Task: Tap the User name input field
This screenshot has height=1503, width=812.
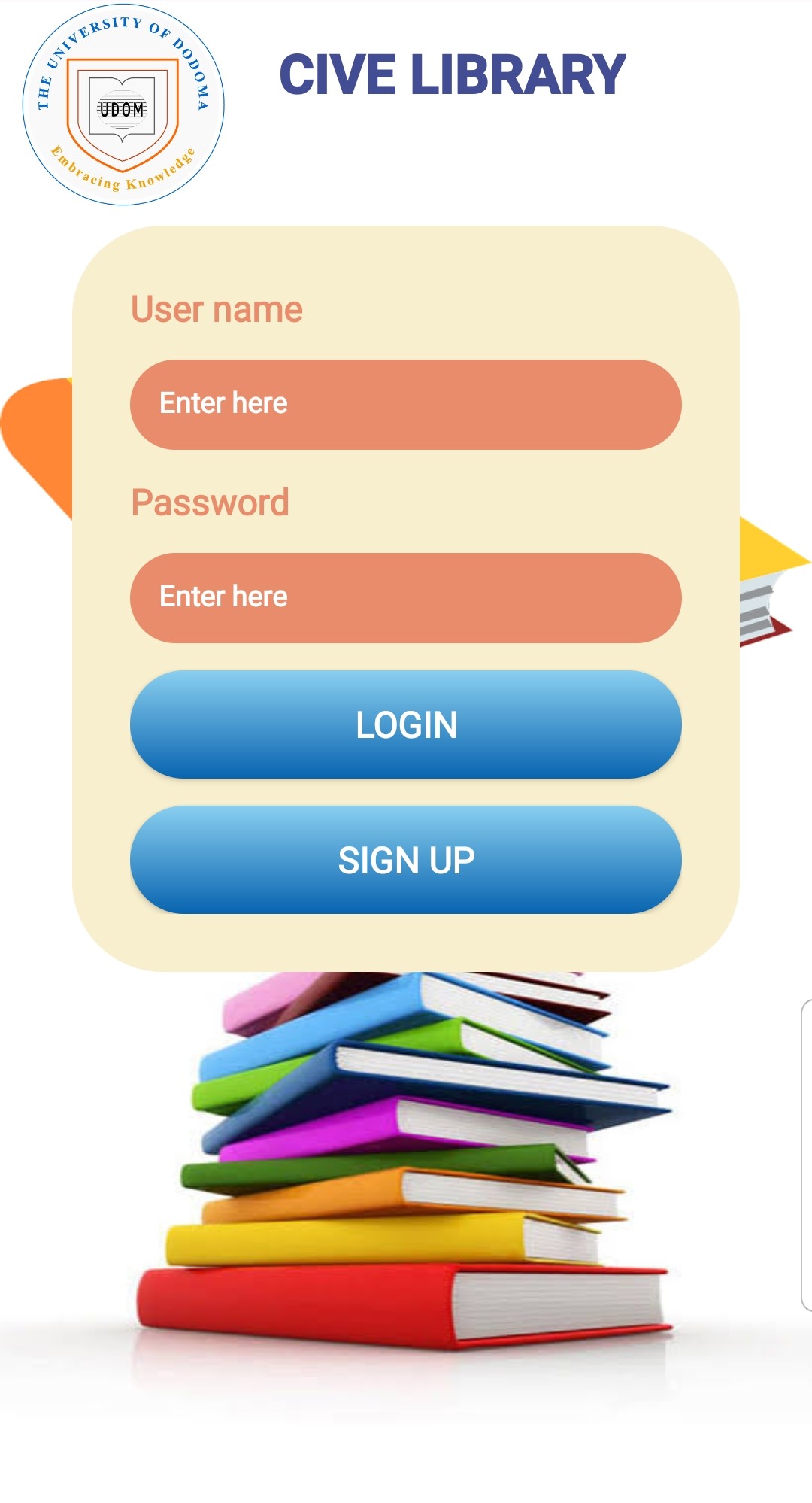Action: point(406,405)
